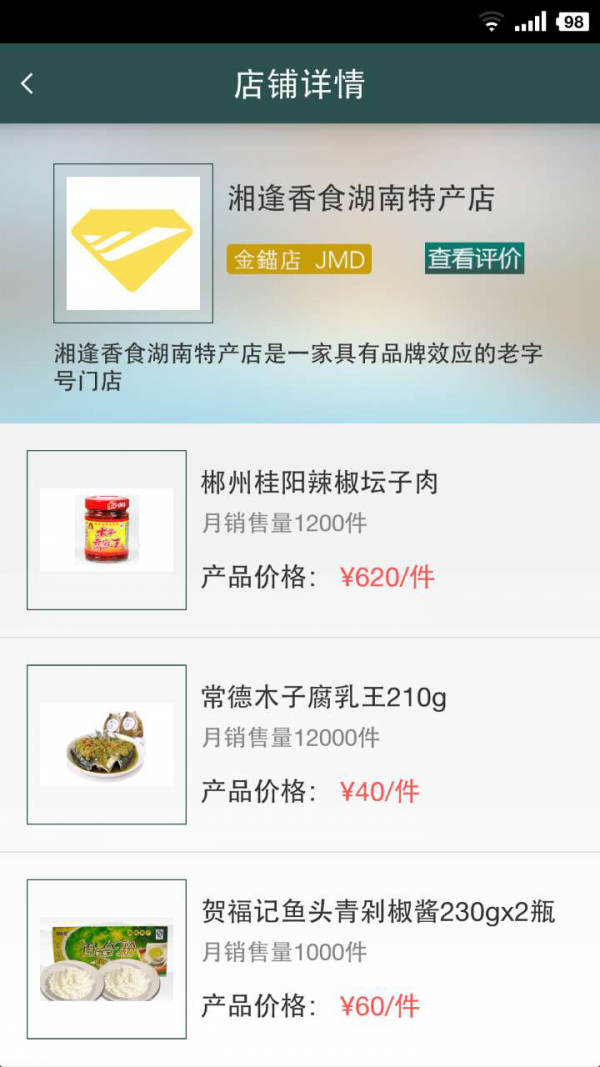
Task: Select the 贺福记鱼头青剁椒酱230gx2瓶 product
Action: click(x=377, y=912)
